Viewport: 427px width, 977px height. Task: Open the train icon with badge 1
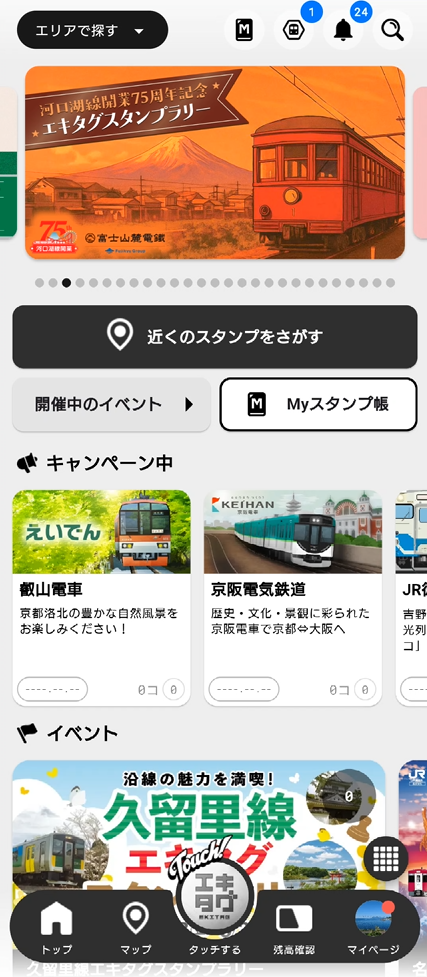(294, 30)
